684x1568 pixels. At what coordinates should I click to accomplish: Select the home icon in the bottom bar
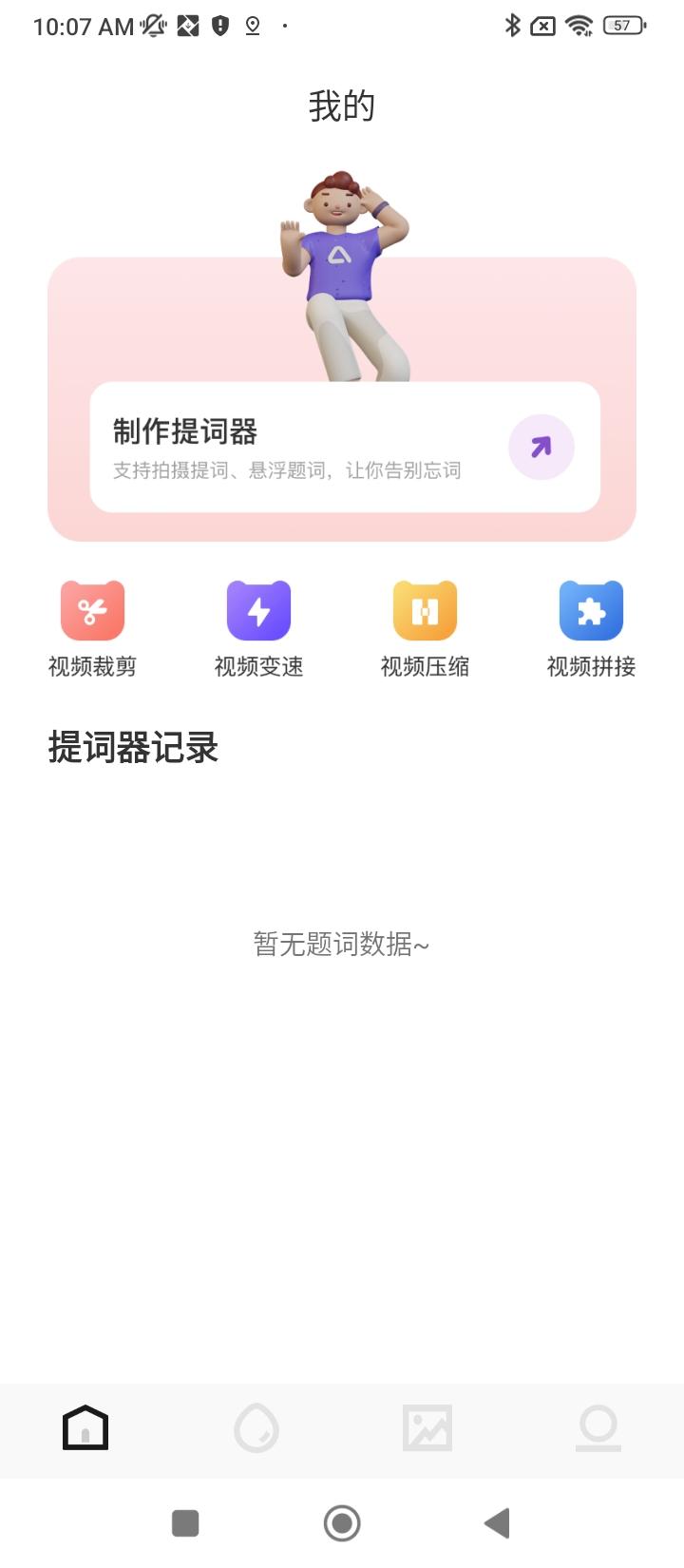tap(85, 1425)
